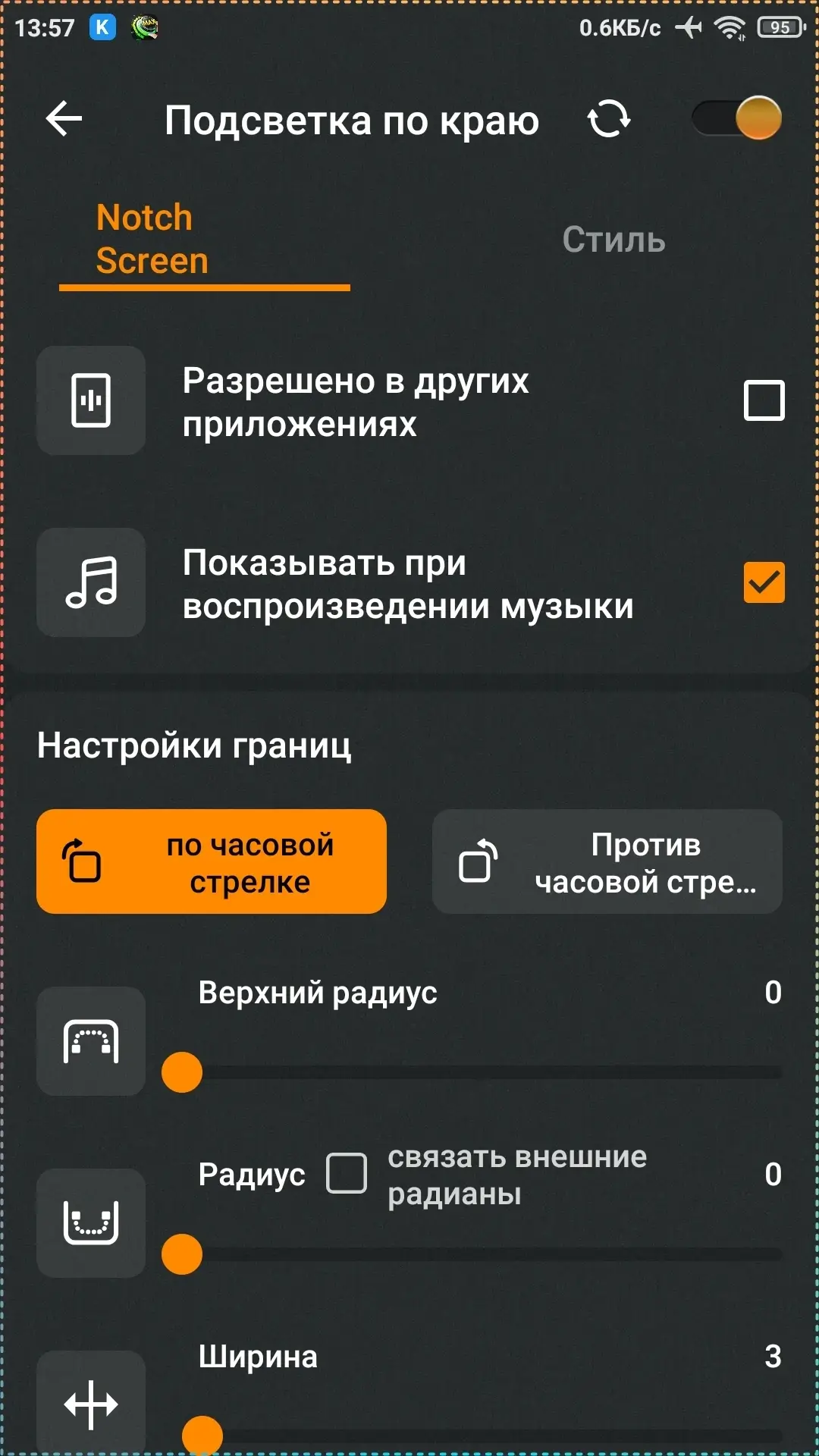The image size is (819, 1456).
Task: Turn off the edge lighting master switch
Action: [x=737, y=118]
